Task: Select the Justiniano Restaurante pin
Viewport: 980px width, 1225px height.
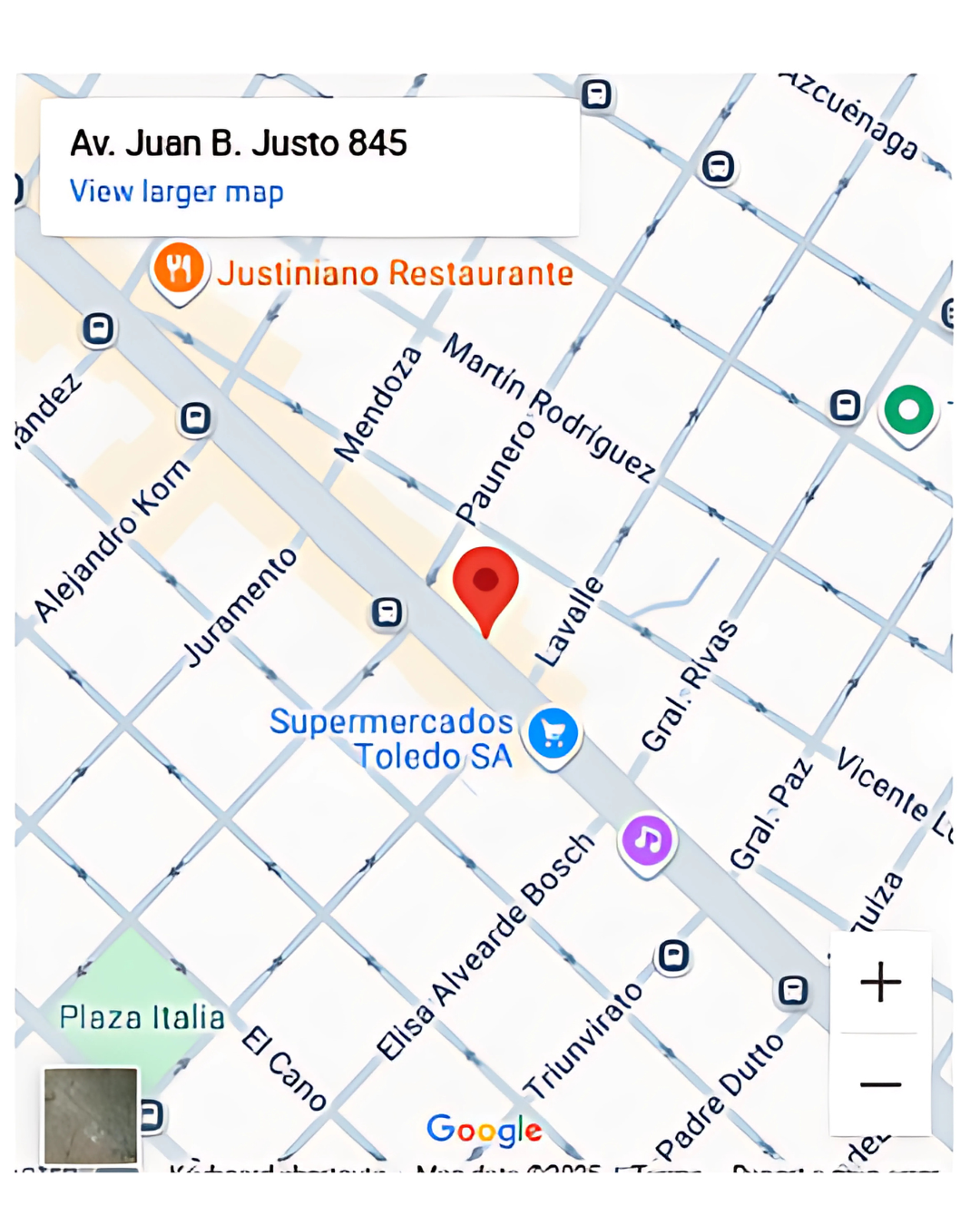Action: (179, 269)
